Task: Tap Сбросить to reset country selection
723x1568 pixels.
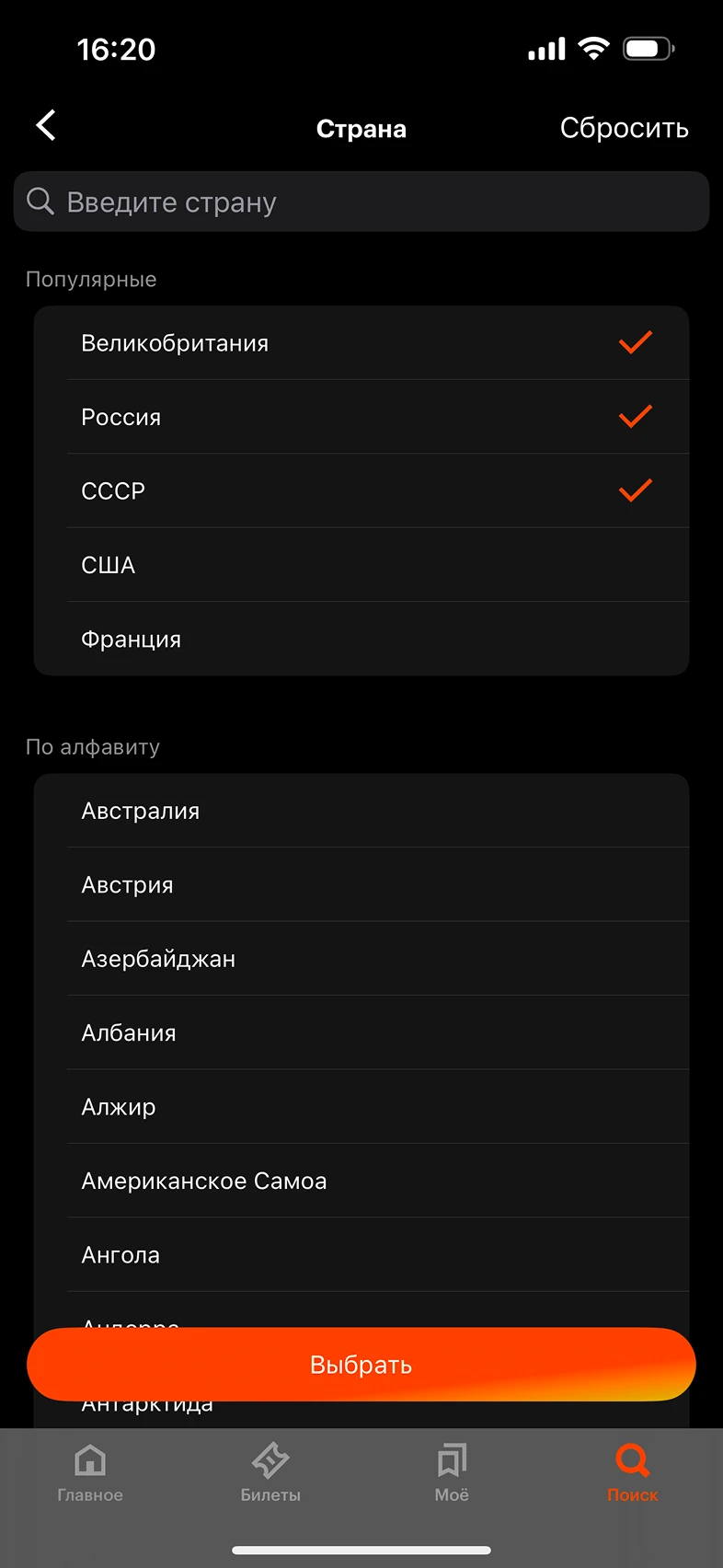Action: pyautogui.click(x=625, y=128)
